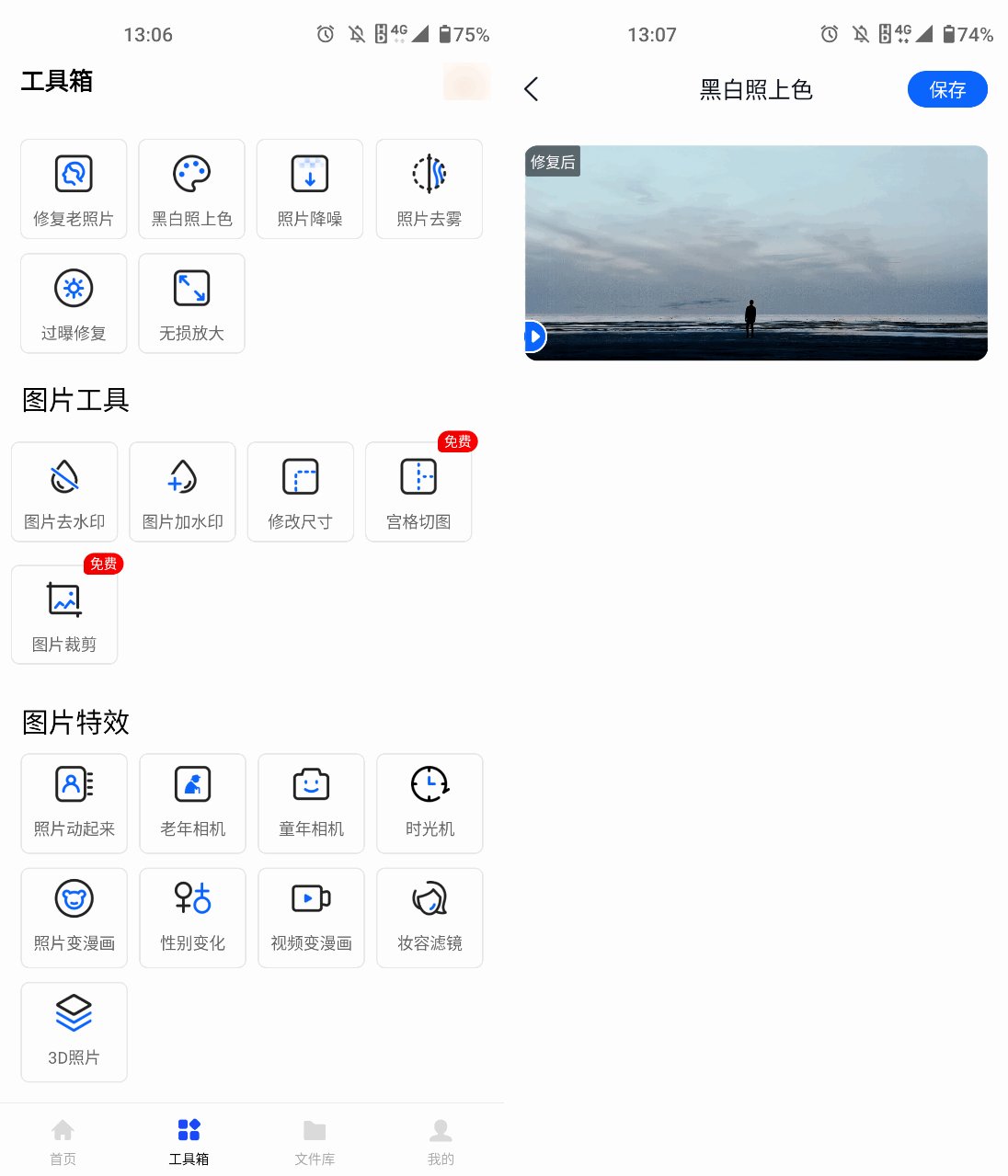Select the 黑白照上色 colorize tool
Image resolution: width=1008 pixels, height=1176 pixels.
tap(191, 188)
